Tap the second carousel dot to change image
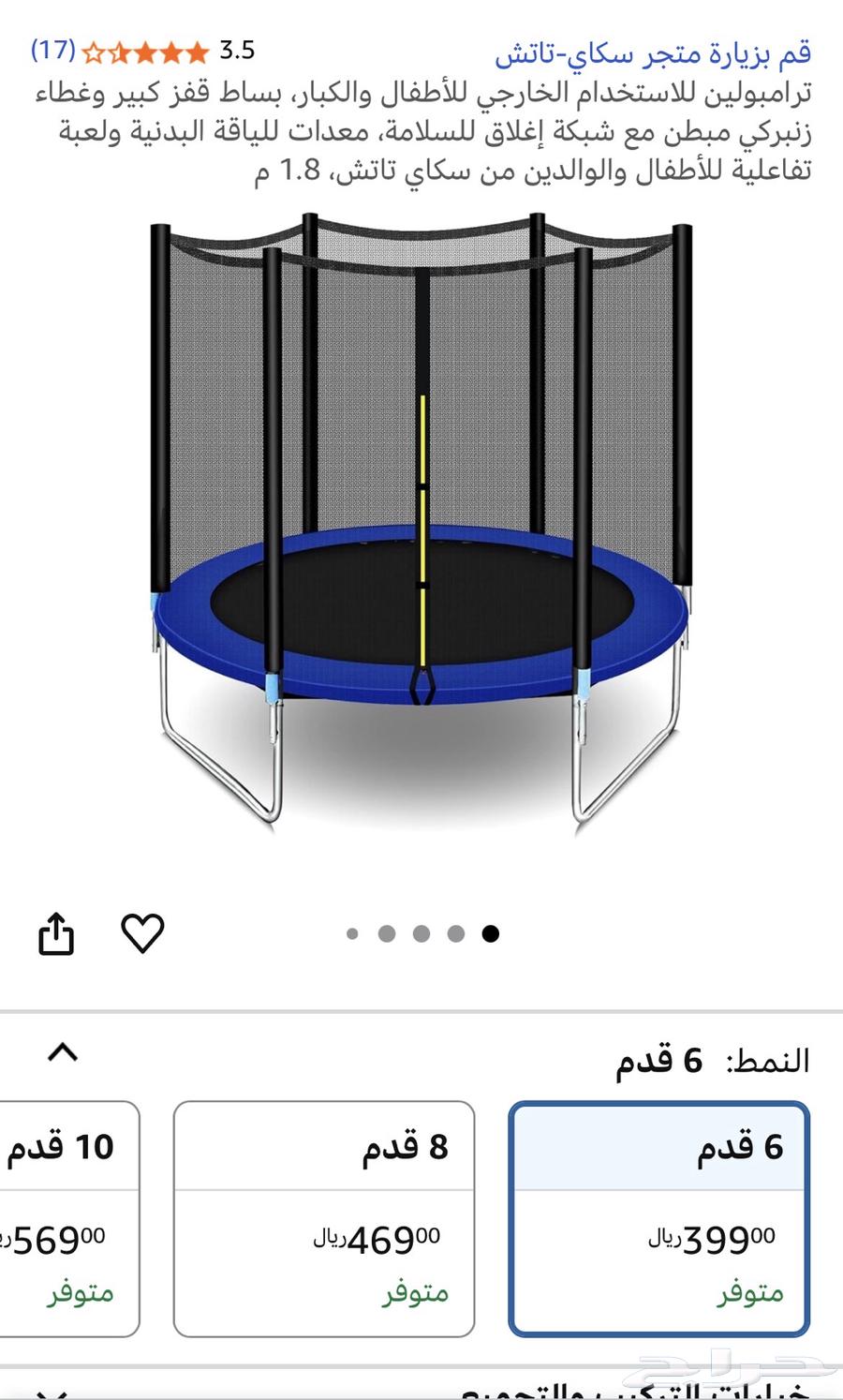 [x=387, y=933]
